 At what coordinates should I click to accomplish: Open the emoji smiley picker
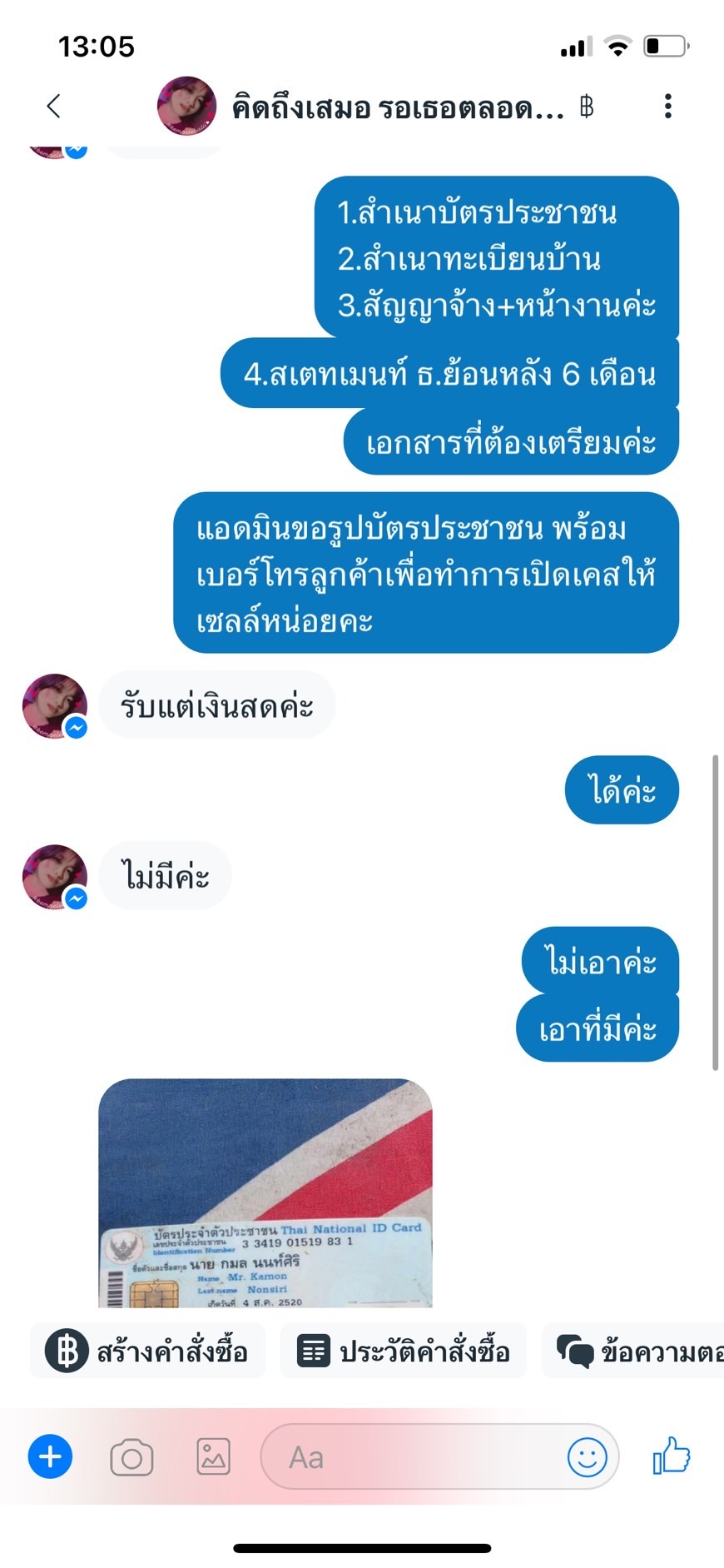coord(587,1457)
